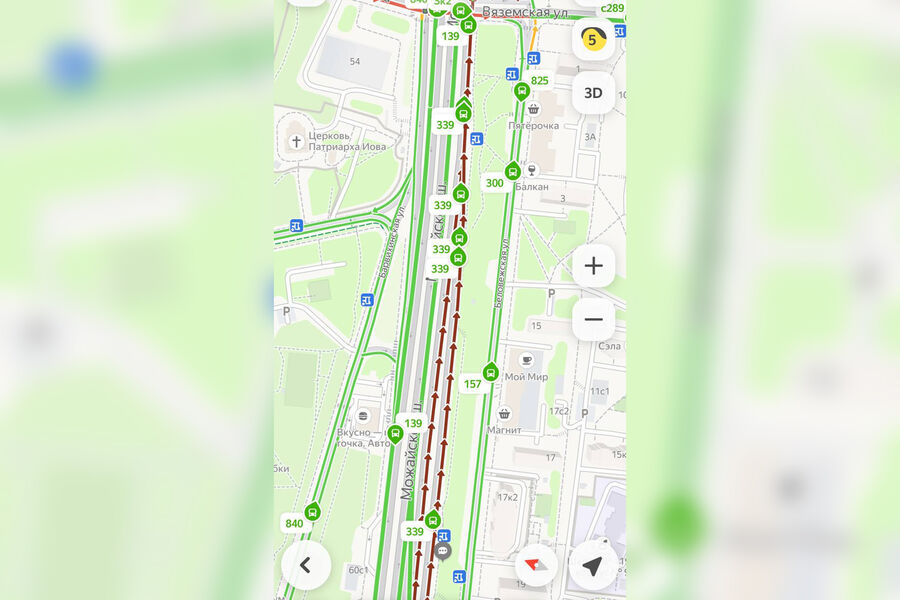Switch the map to 3D view

point(594,93)
